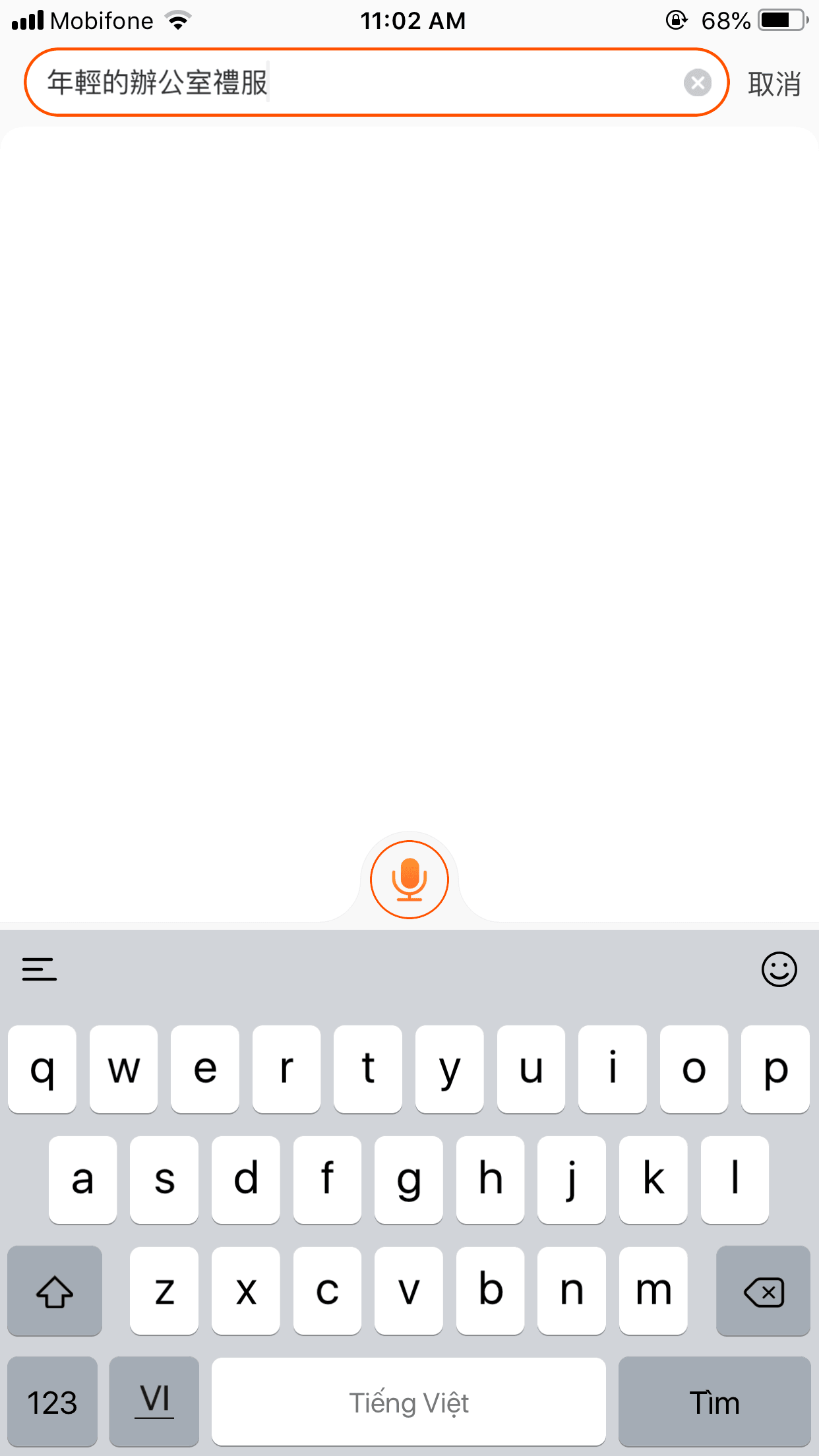Viewport: 819px width, 1456px height.
Task: Toggle the shift key
Action: point(55,1291)
